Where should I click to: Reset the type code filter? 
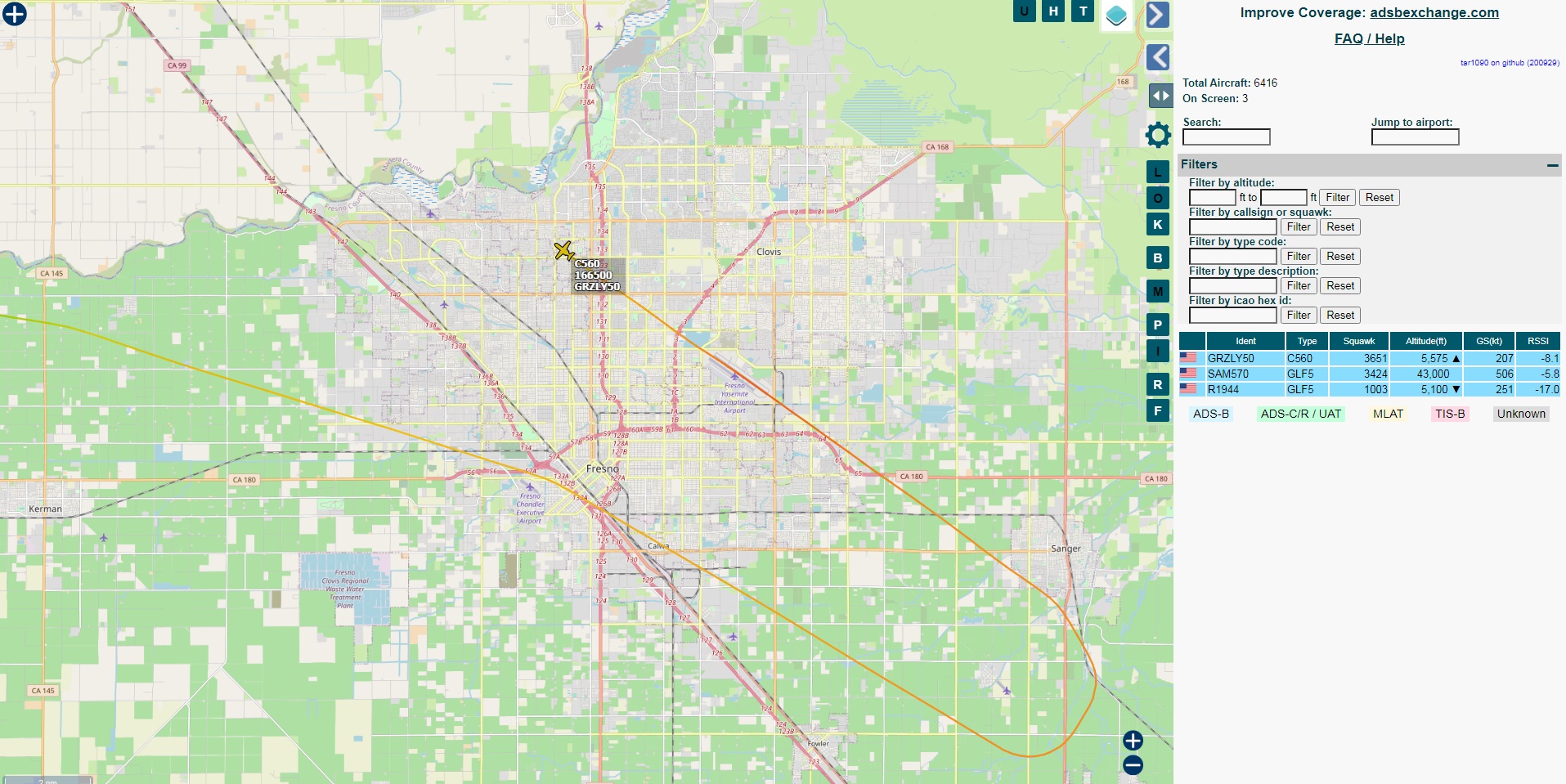pyautogui.click(x=1339, y=257)
